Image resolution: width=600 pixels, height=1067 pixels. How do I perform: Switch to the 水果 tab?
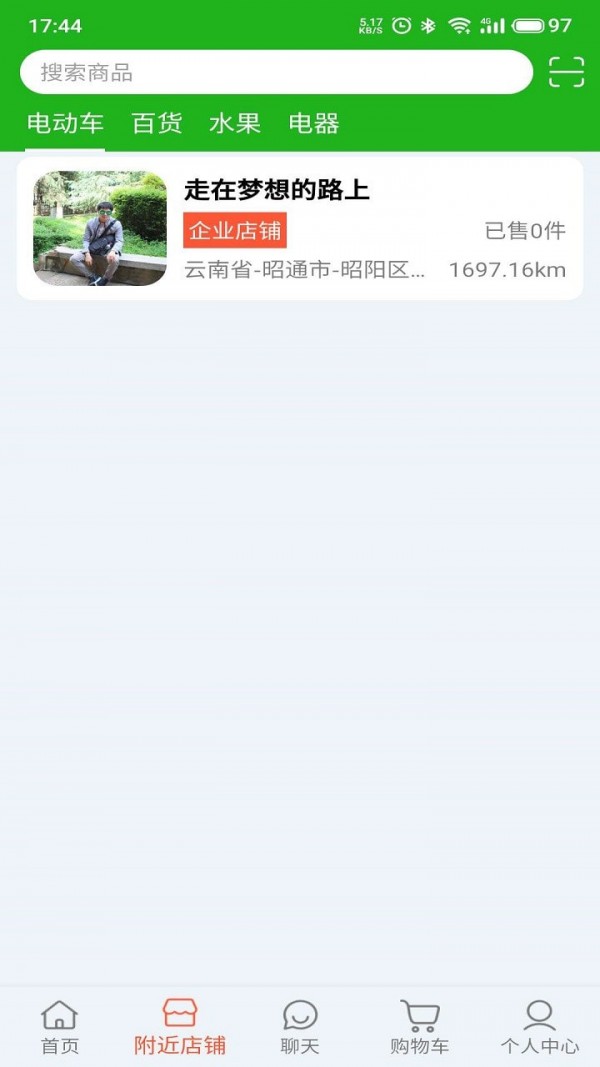pyautogui.click(x=235, y=124)
